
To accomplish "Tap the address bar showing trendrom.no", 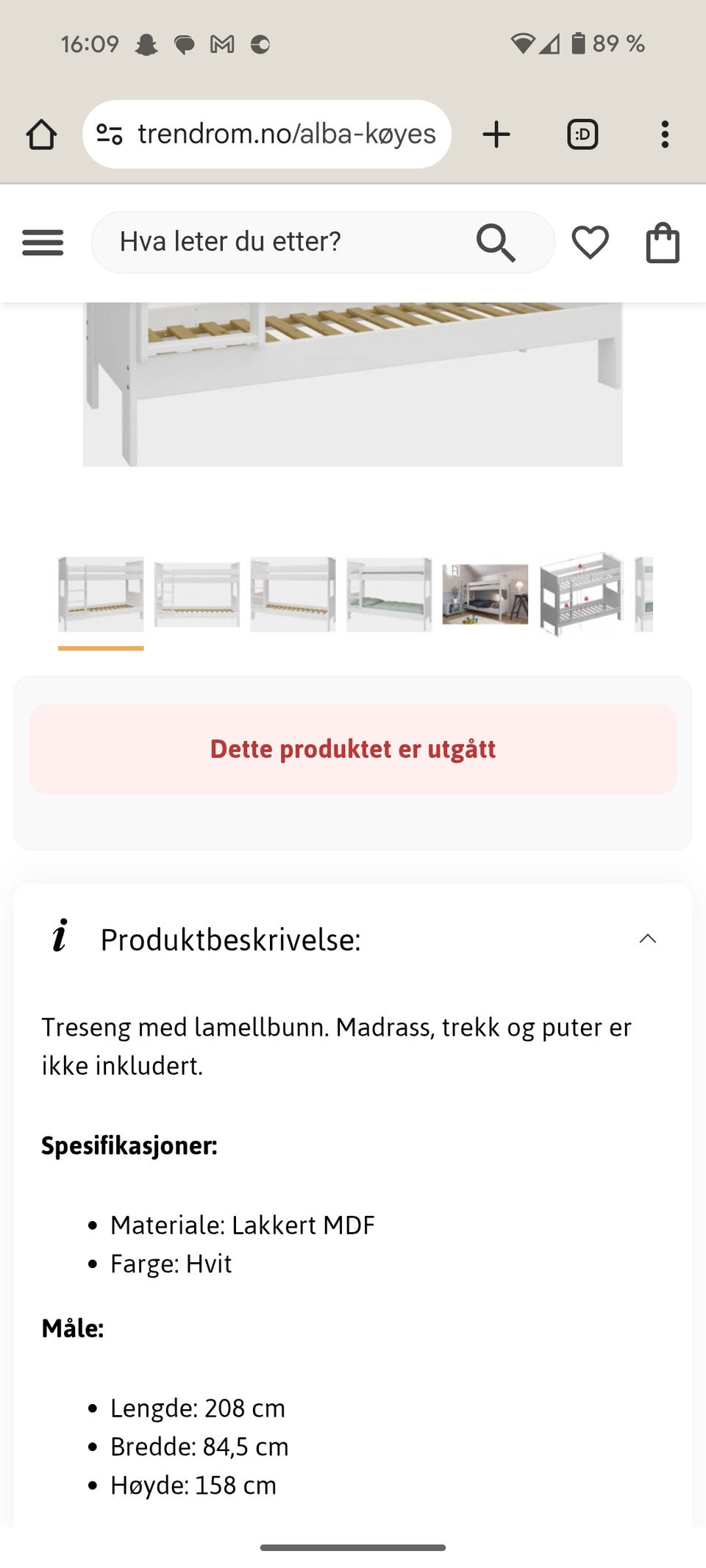I will [287, 134].
